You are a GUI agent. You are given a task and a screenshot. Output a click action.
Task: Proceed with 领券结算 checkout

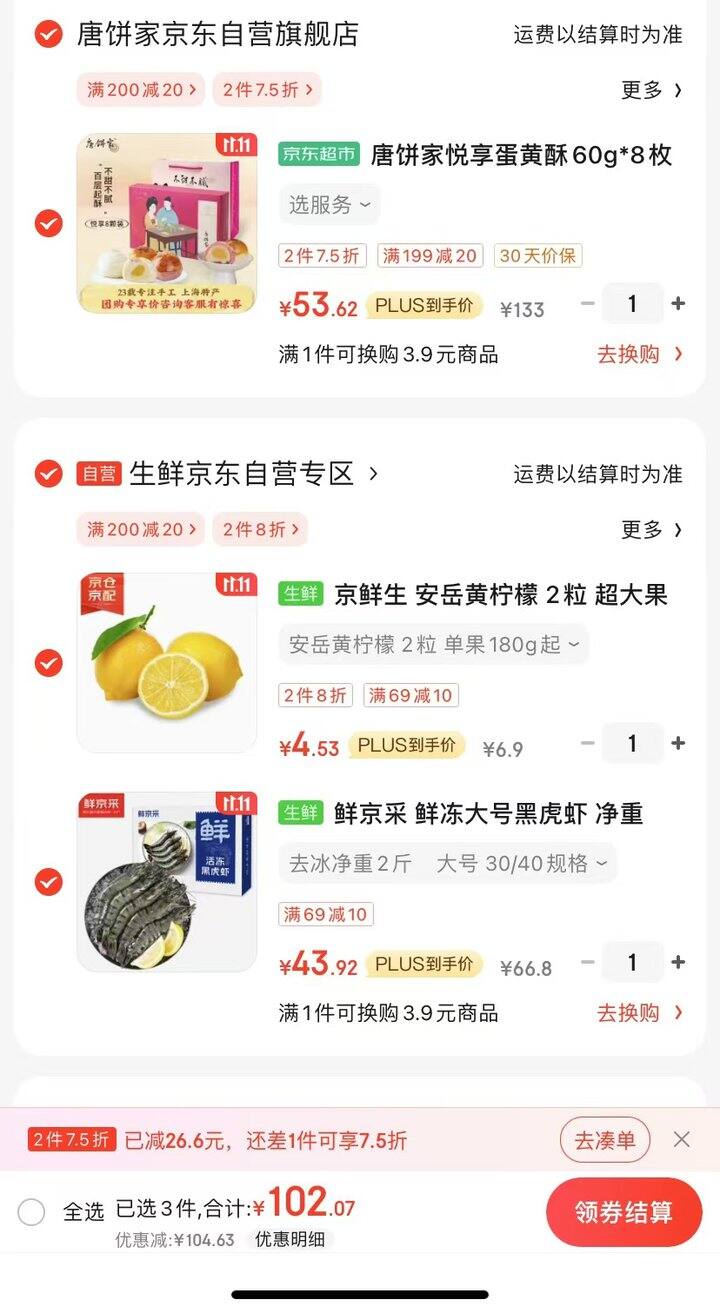point(624,1212)
